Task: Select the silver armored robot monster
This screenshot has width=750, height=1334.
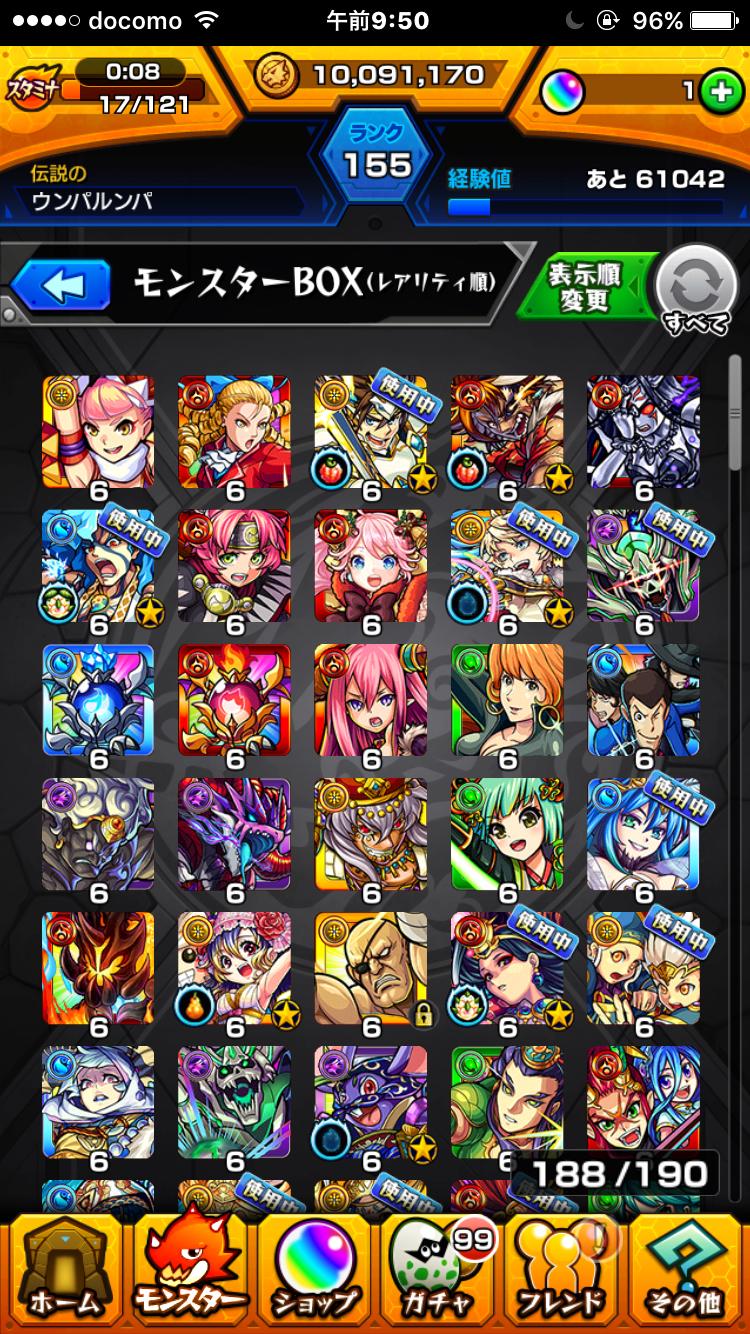Action: click(x=643, y=431)
